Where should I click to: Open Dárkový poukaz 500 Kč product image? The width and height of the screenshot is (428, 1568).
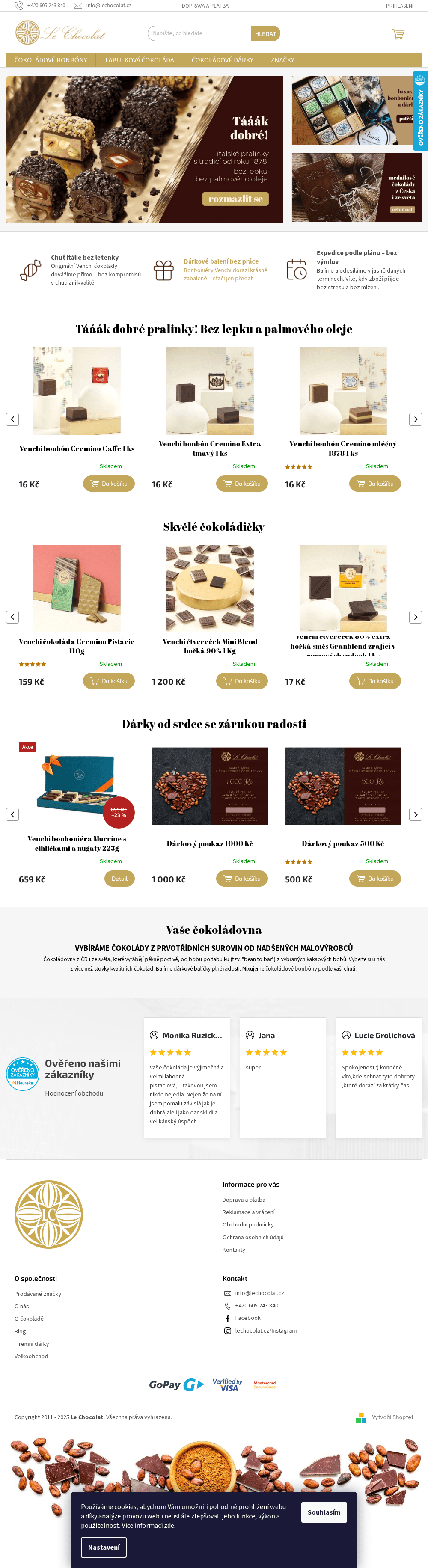[343, 786]
